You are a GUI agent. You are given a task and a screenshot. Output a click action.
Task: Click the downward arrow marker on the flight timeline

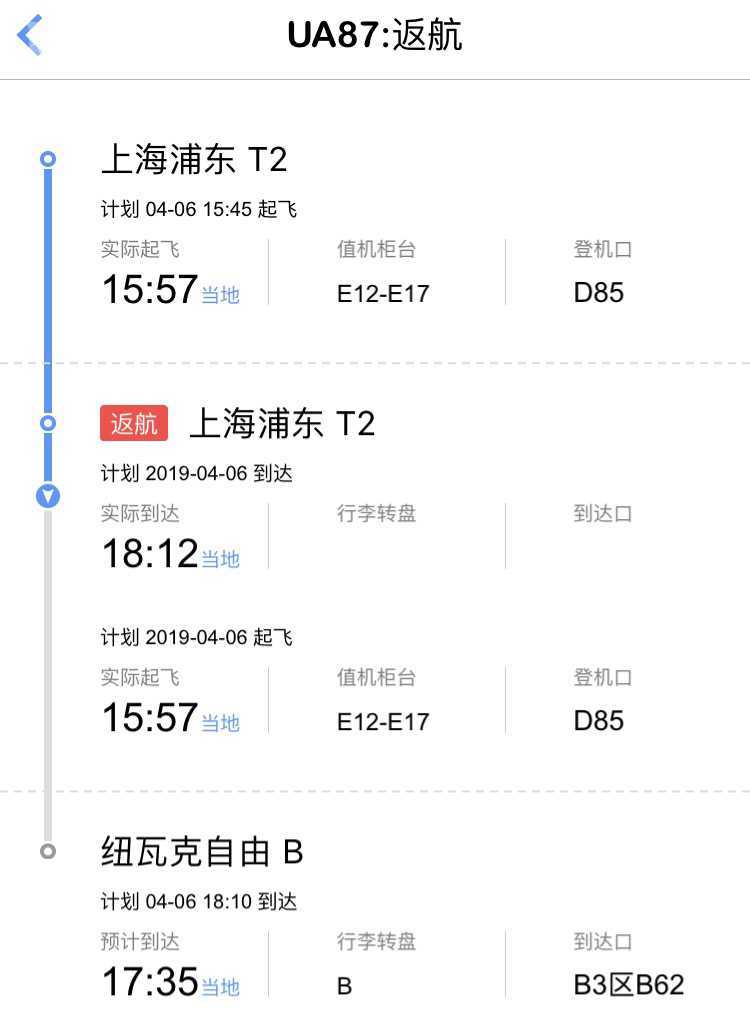[x=46, y=496]
